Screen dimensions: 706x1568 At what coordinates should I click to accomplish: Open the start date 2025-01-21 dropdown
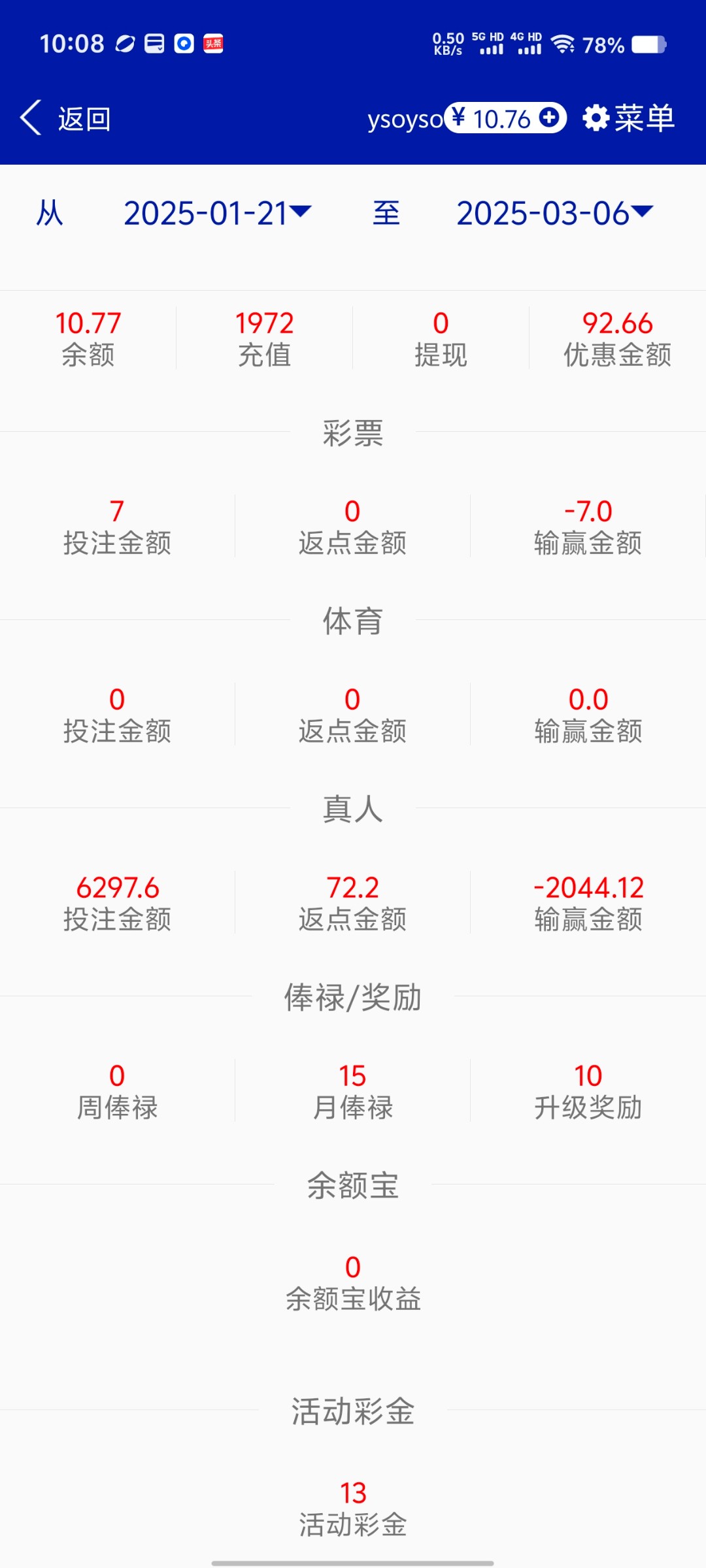coord(216,212)
